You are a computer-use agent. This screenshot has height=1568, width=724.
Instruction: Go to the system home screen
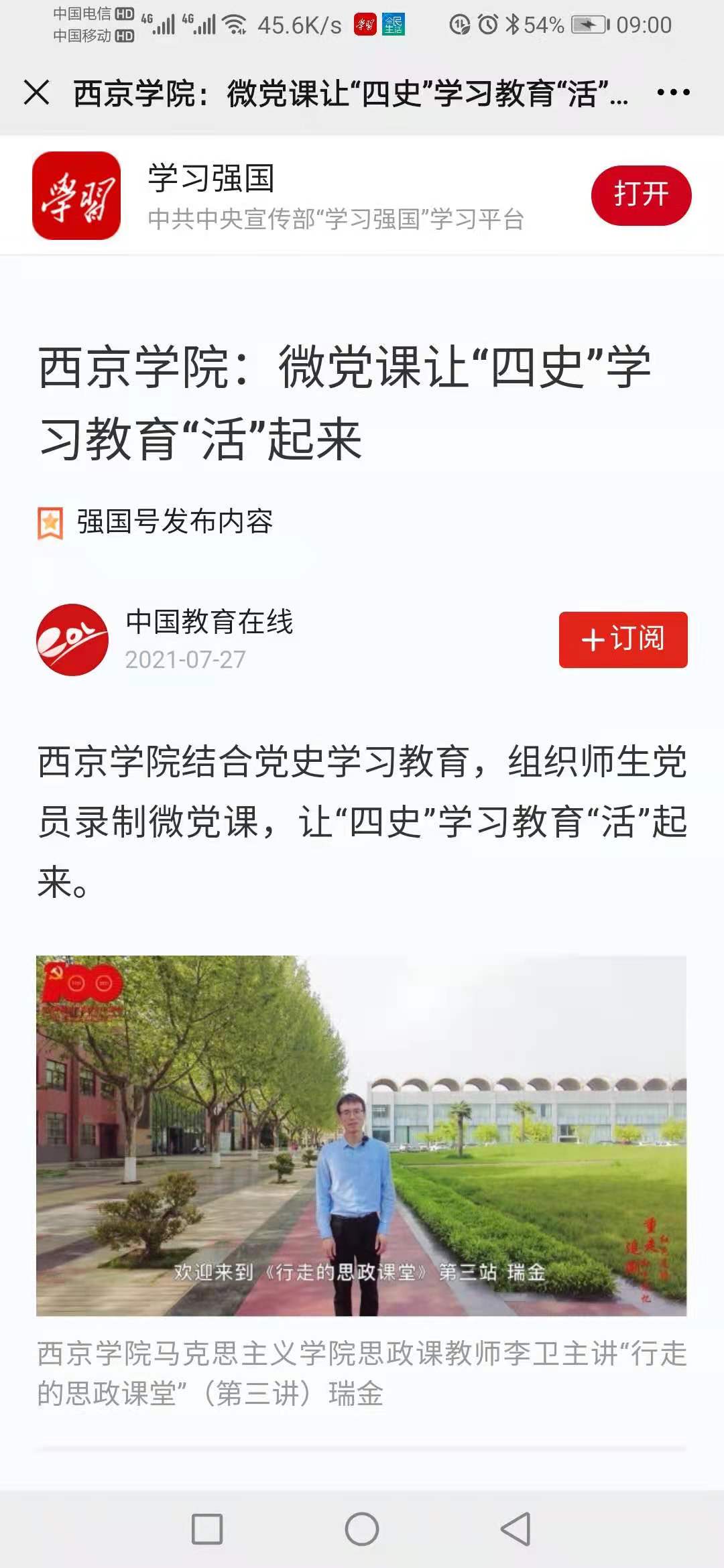362,1528
